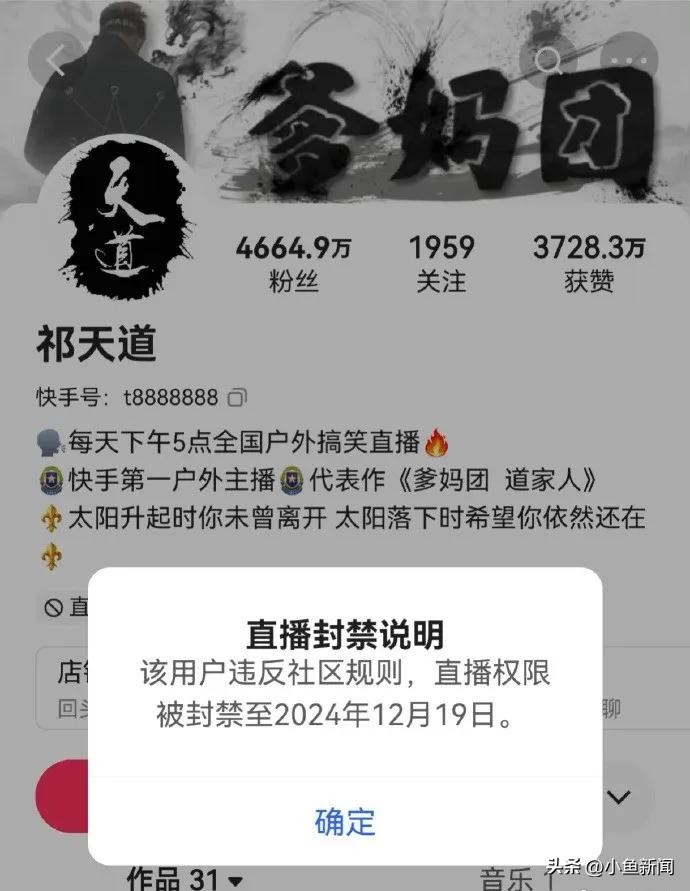Open search on the profile header
Image resolution: width=690 pixels, height=891 pixels.
point(549,62)
